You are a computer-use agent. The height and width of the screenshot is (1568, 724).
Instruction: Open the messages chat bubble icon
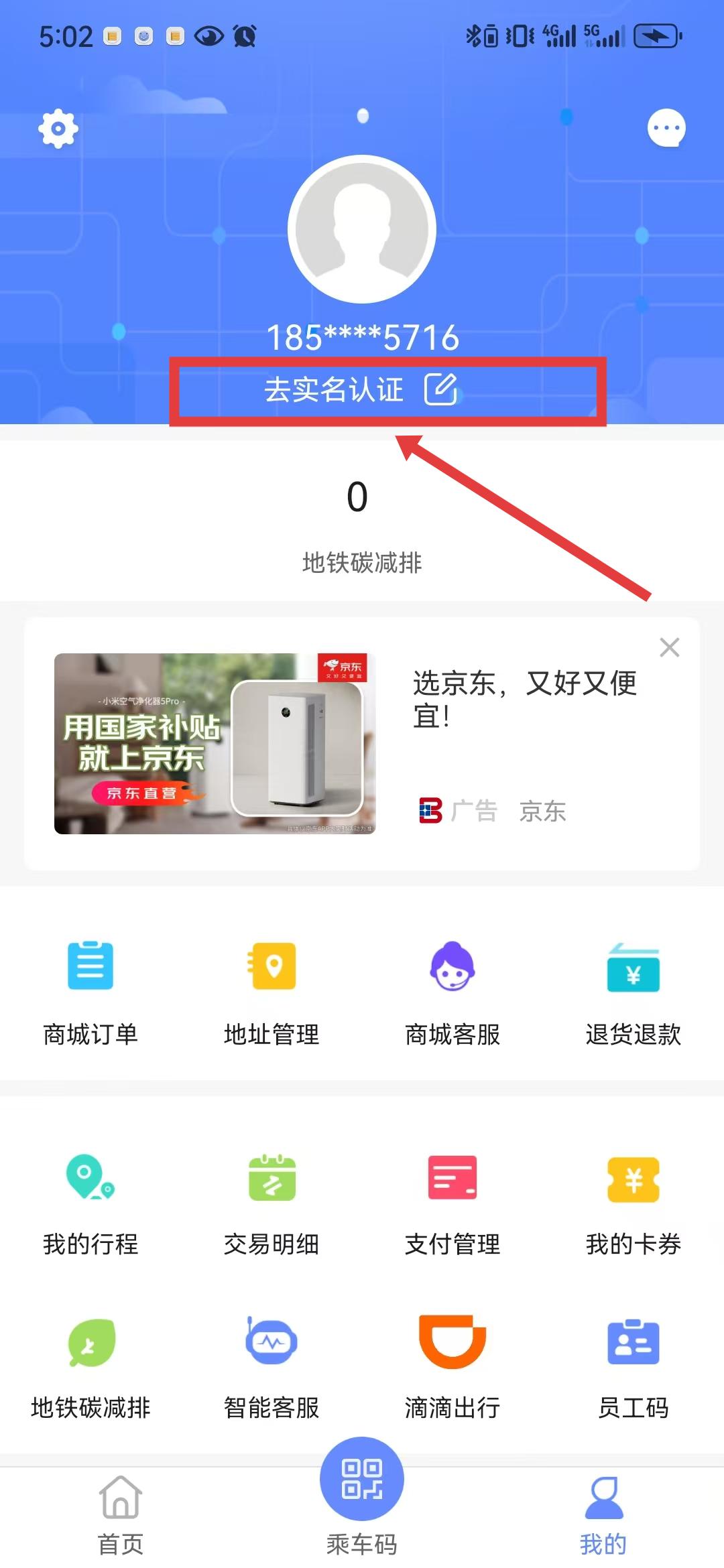666,127
